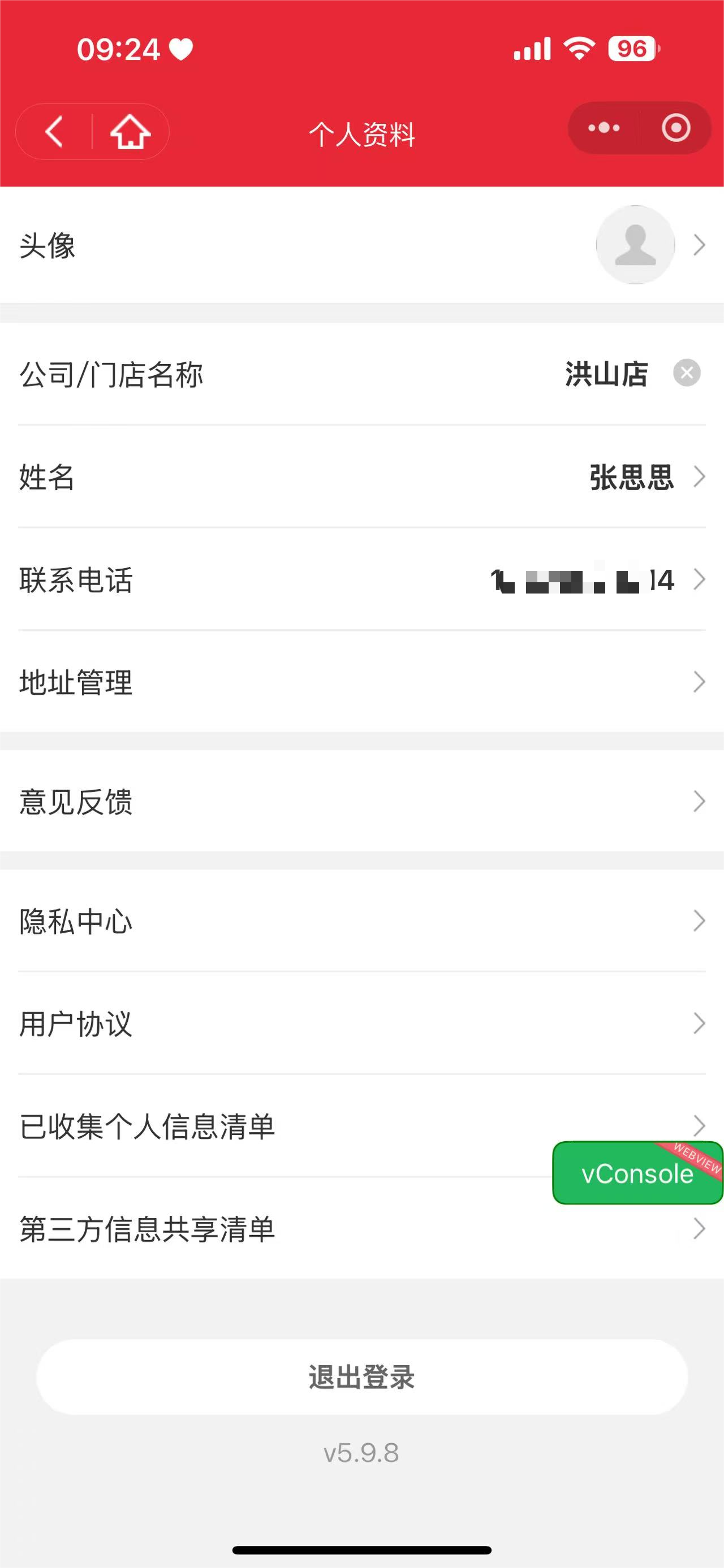Open the three-dot more menu
This screenshot has width=724, height=1568.
(604, 128)
